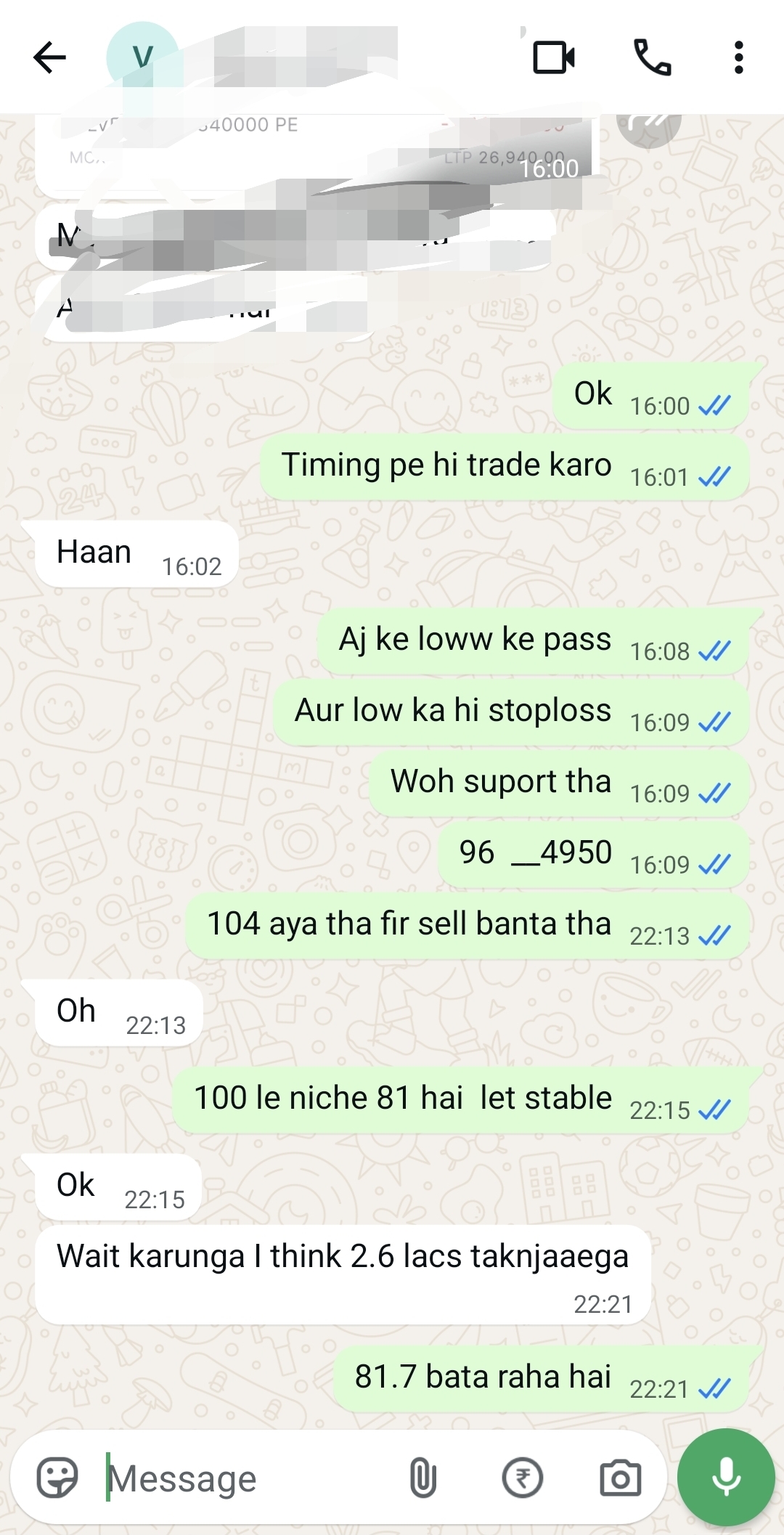
Task: Focus the Message text field
Action: pyautogui.click(x=247, y=1478)
